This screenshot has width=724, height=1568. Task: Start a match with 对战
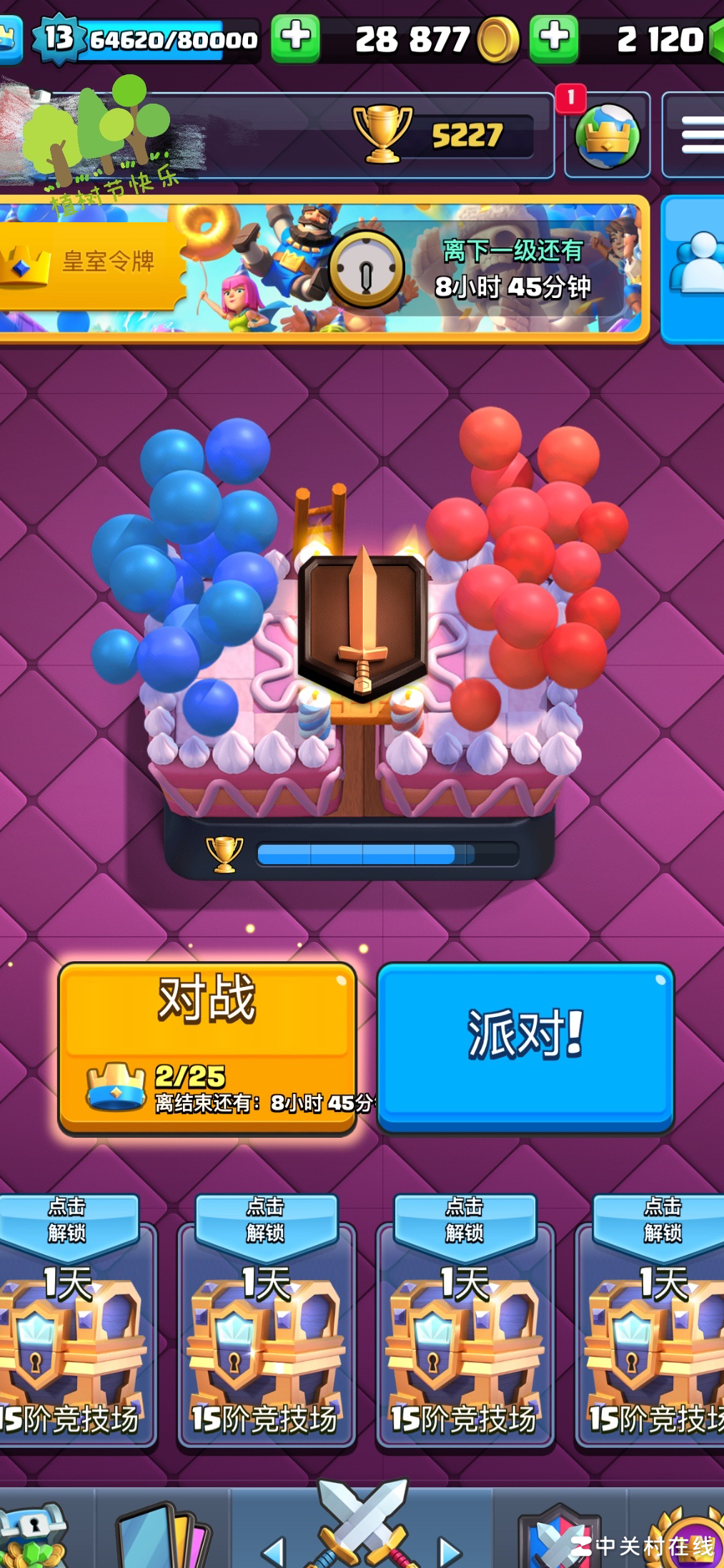pyautogui.click(x=207, y=1046)
